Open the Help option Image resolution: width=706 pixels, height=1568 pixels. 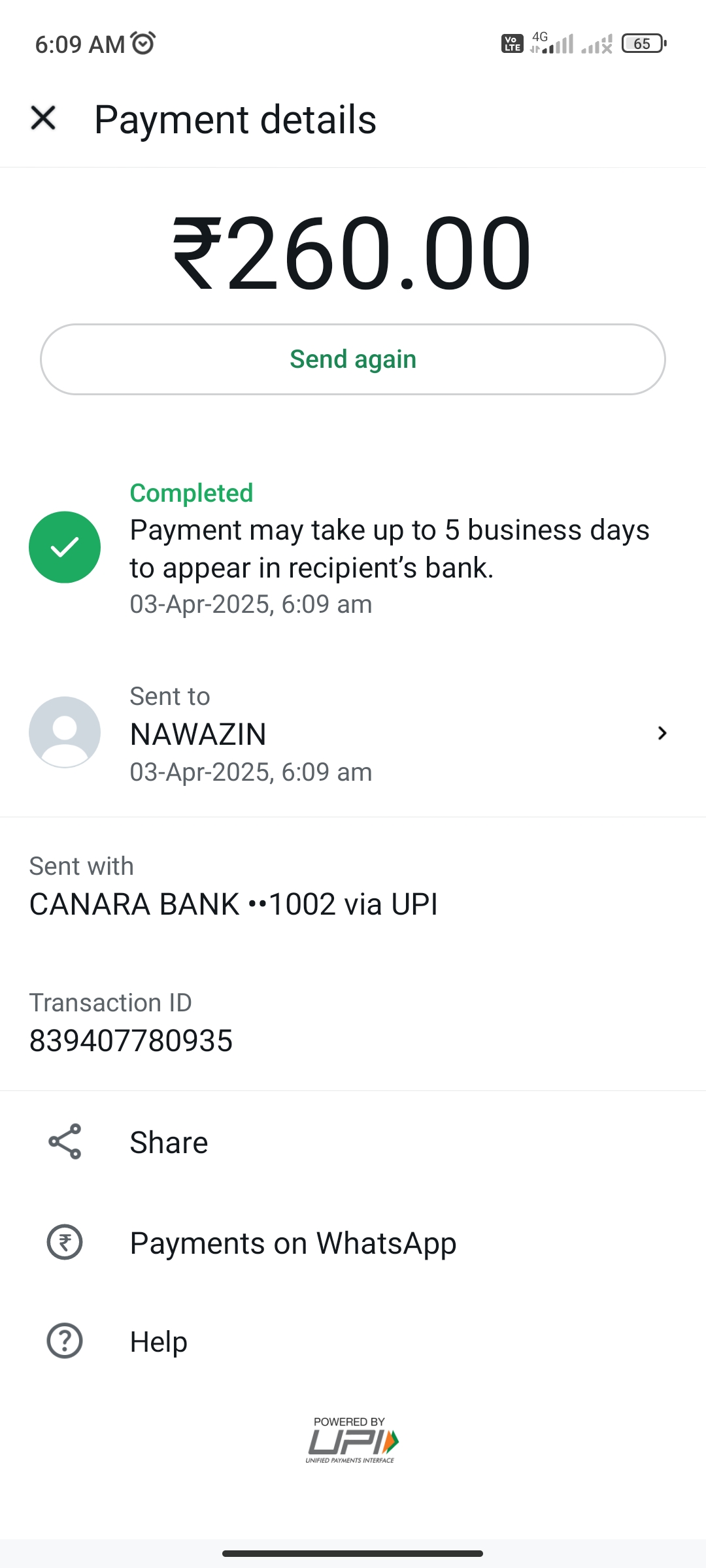click(x=158, y=1341)
